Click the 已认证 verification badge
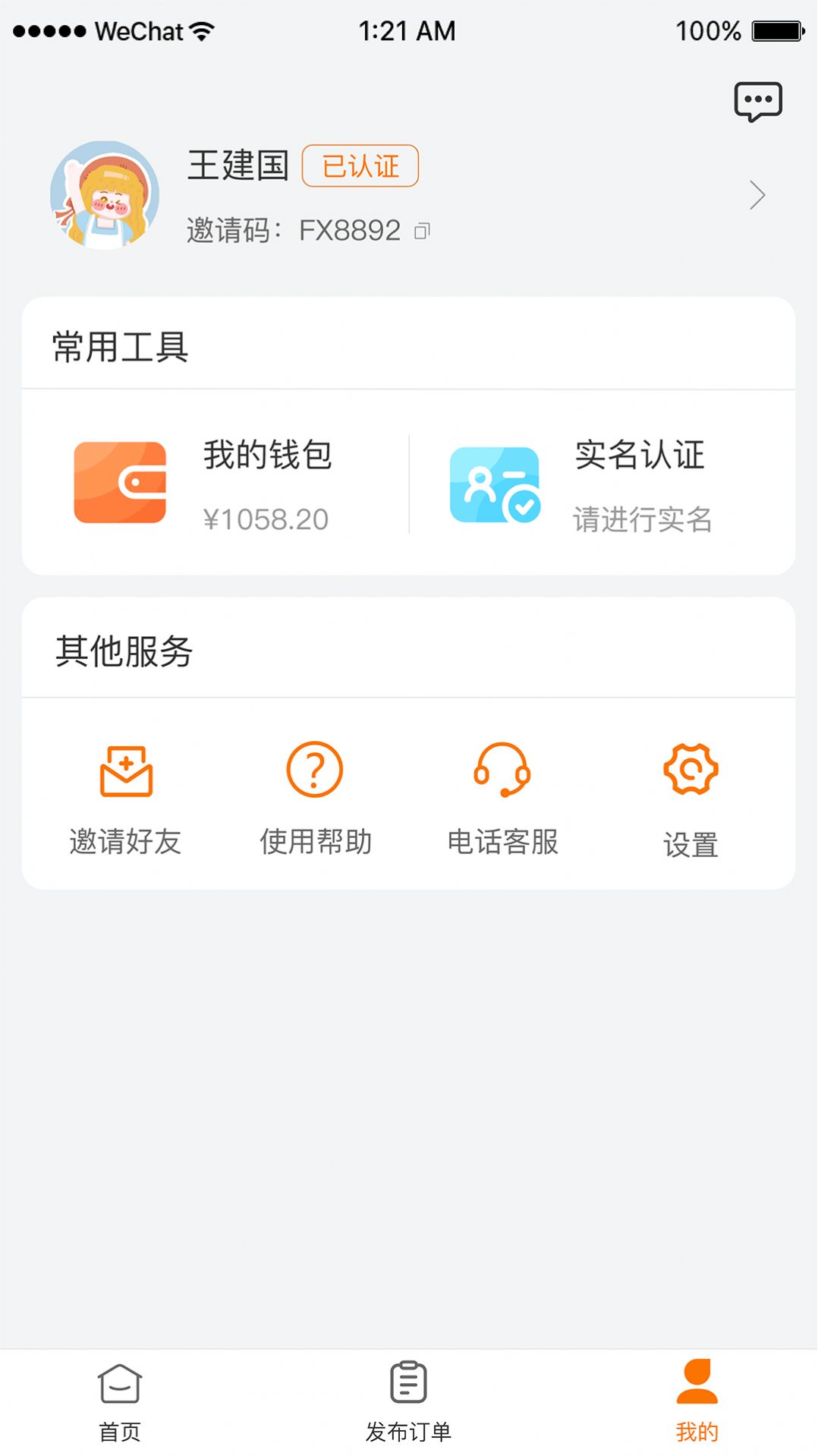Viewport: 818px width, 1456px height. 360,165
